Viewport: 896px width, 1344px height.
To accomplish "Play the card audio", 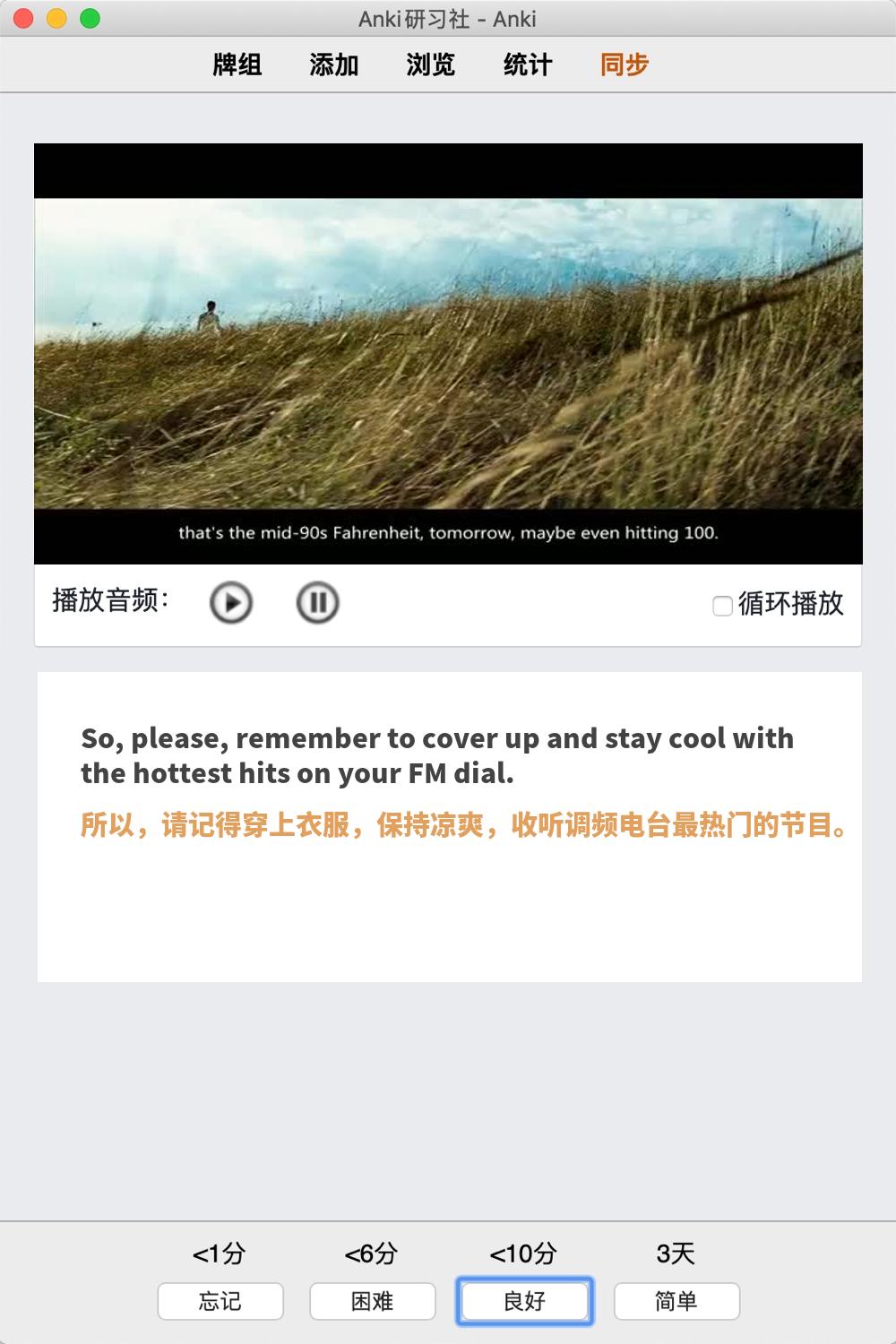I will tap(231, 602).
